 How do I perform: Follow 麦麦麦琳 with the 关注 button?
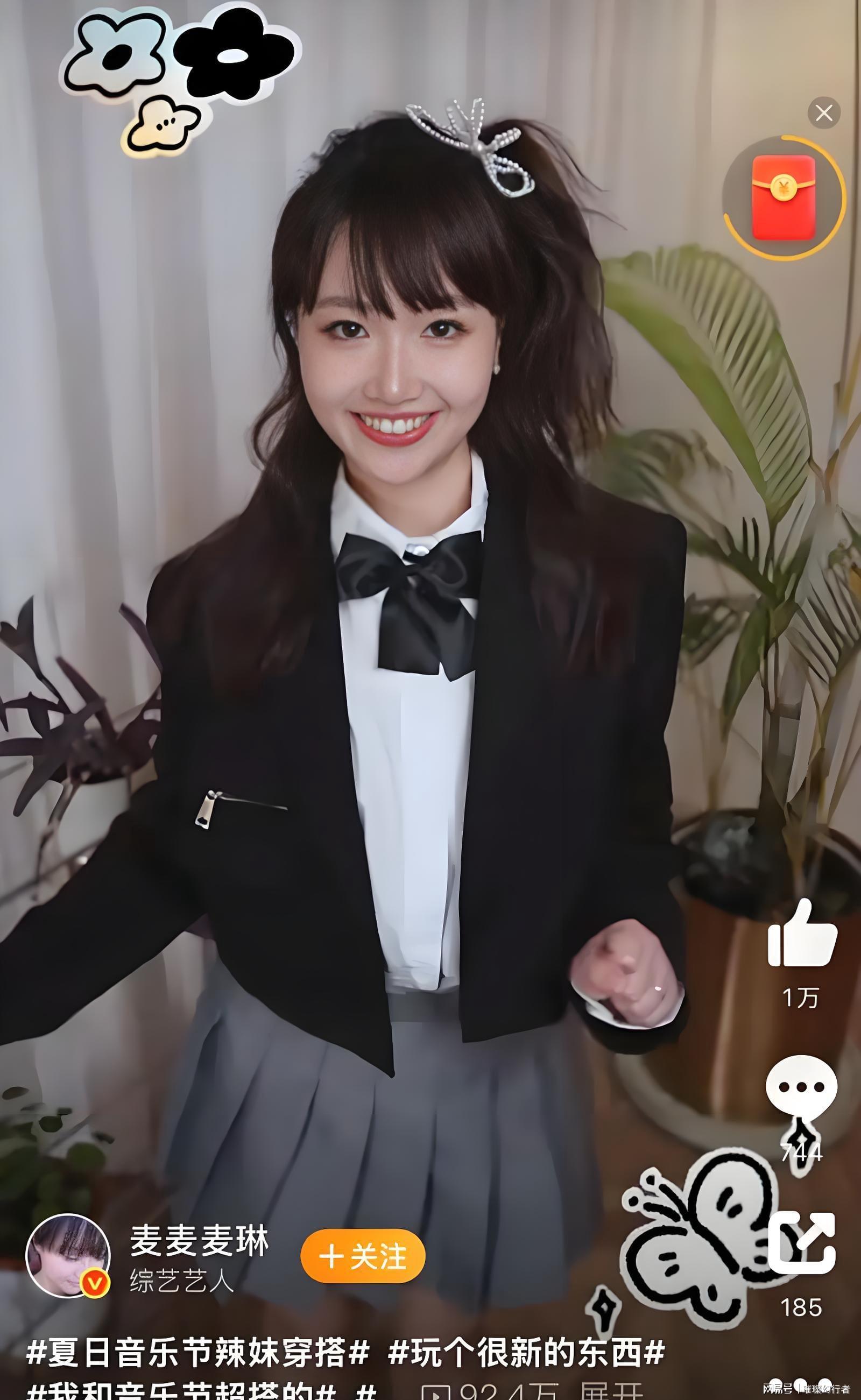click(363, 1256)
